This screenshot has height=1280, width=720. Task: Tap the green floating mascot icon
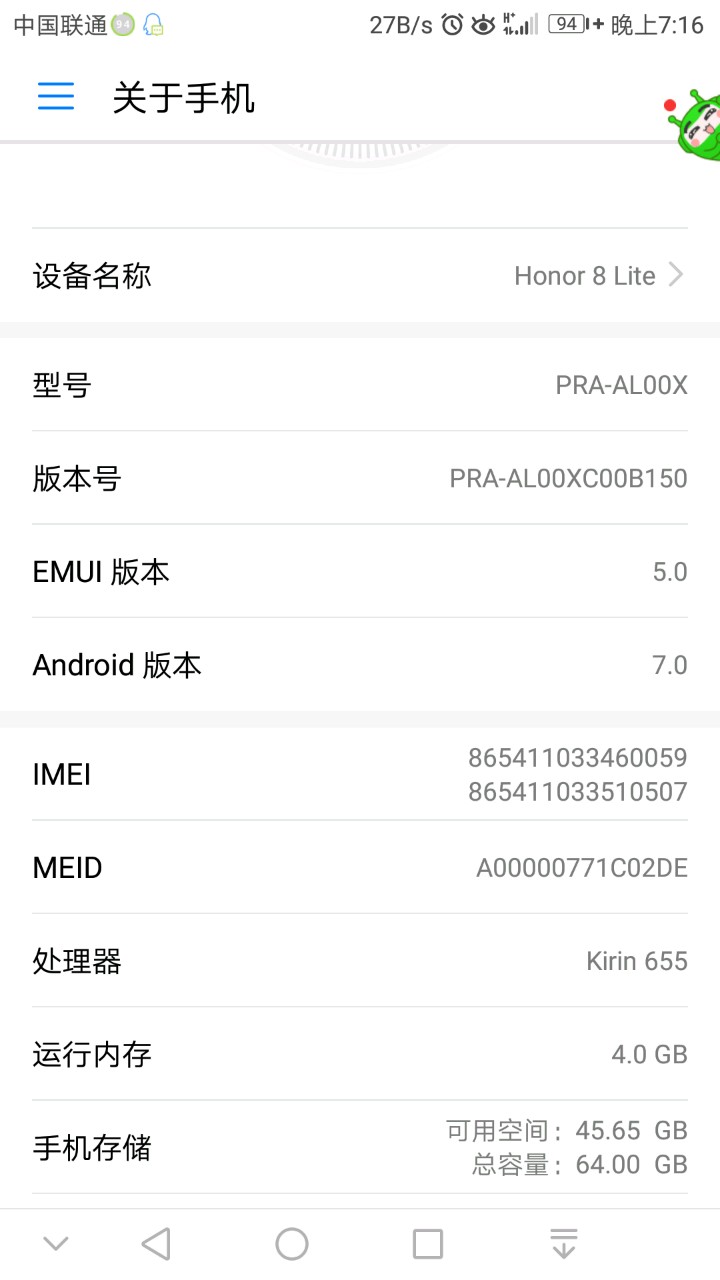696,125
